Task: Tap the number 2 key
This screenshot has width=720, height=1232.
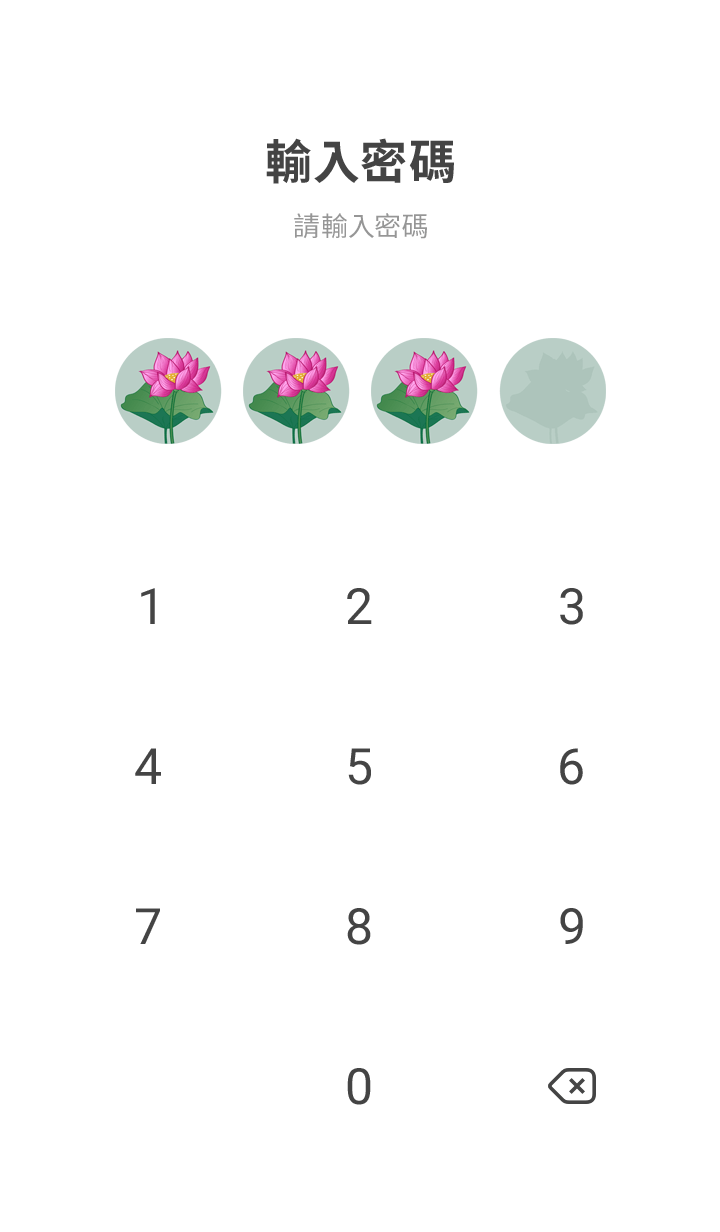Action: coord(359,607)
